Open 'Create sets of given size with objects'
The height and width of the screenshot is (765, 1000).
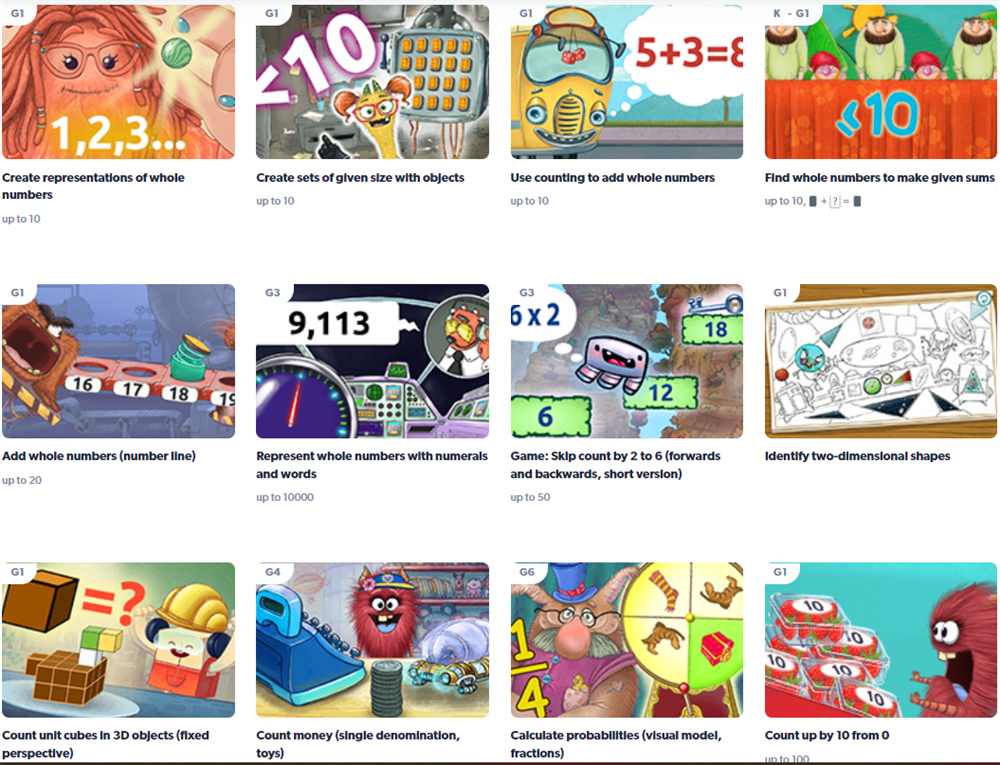372,82
